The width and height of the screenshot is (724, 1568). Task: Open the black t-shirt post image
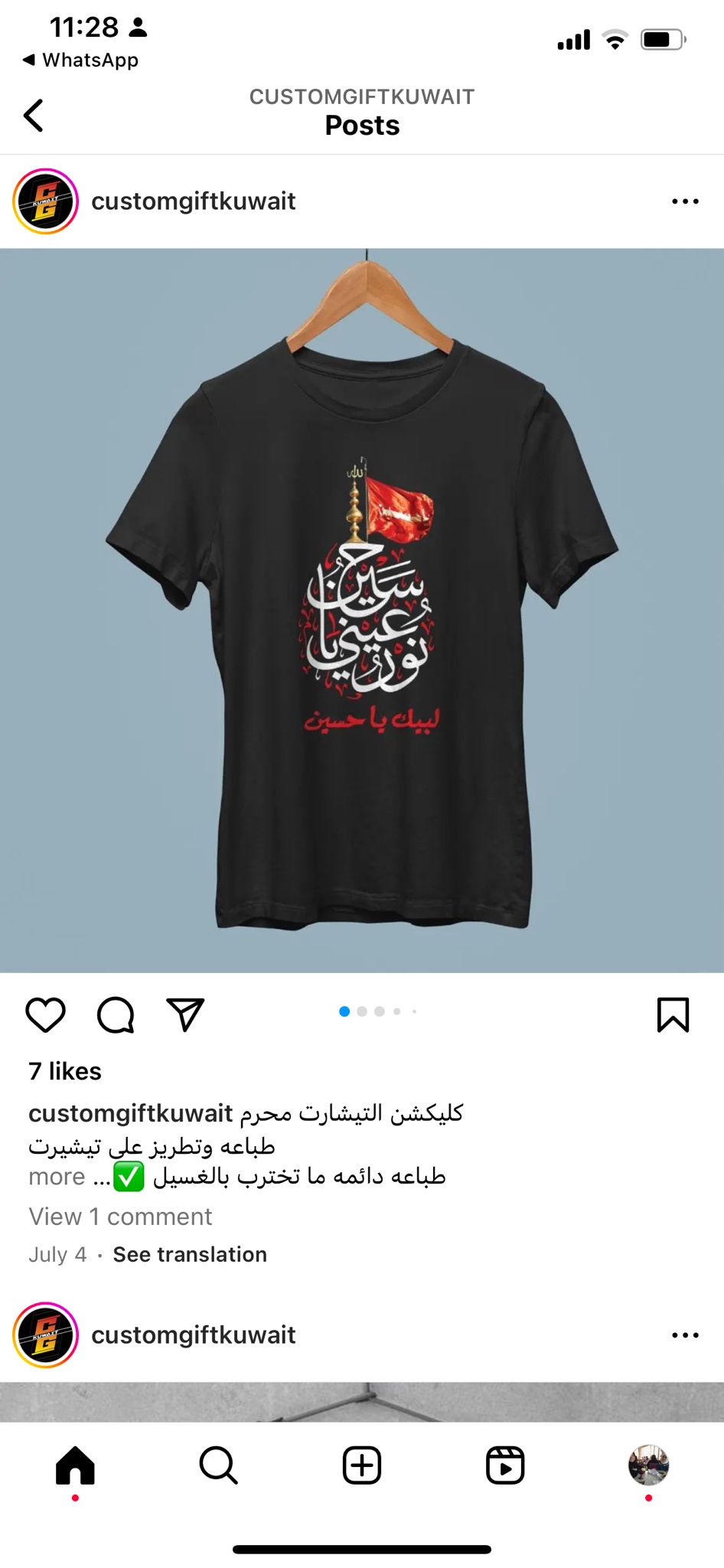(362, 610)
